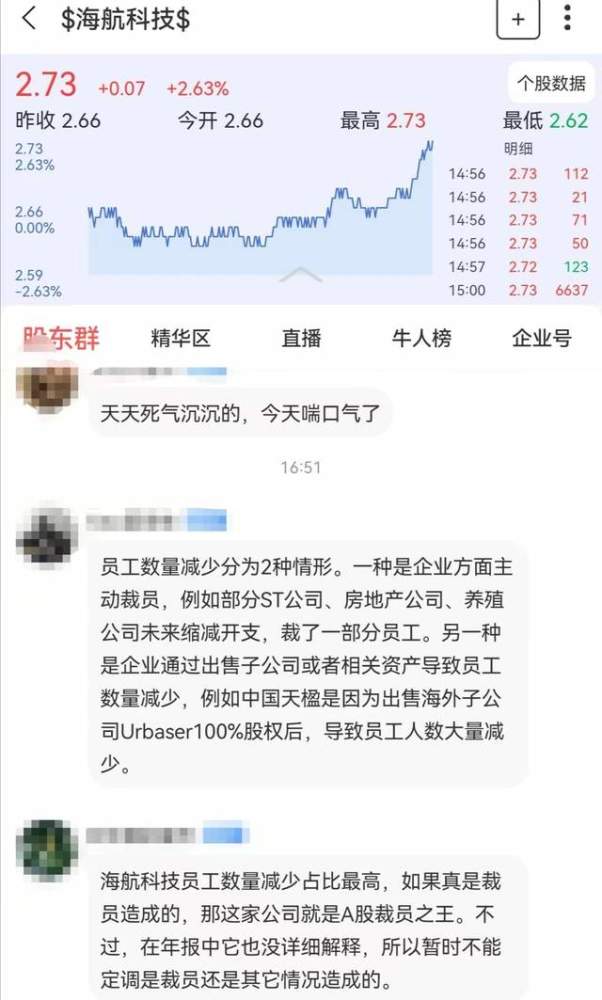Switch to the 精华区 tab
Image resolution: width=602 pixels, height=1000 pixels.
181,337
